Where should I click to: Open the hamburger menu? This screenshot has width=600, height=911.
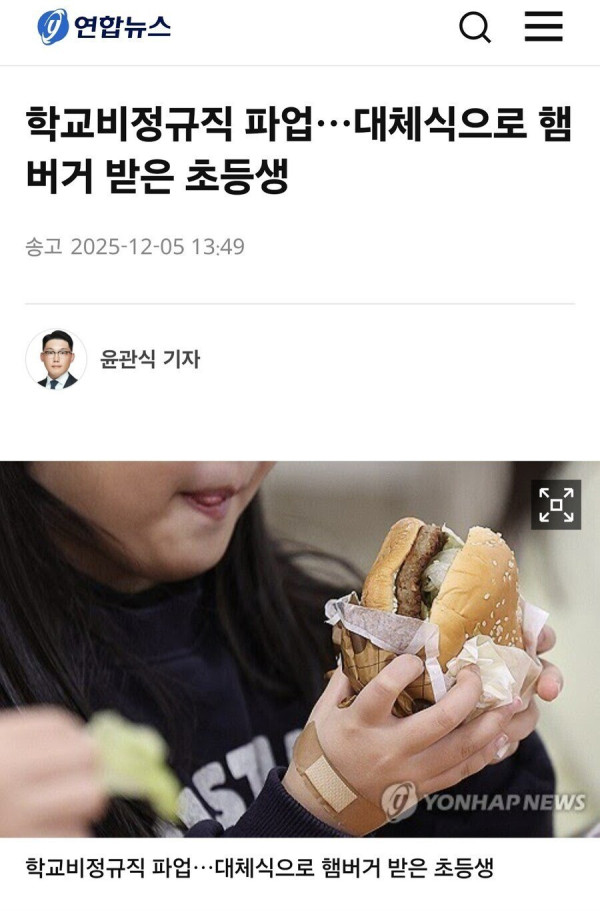tap(543, 27)
